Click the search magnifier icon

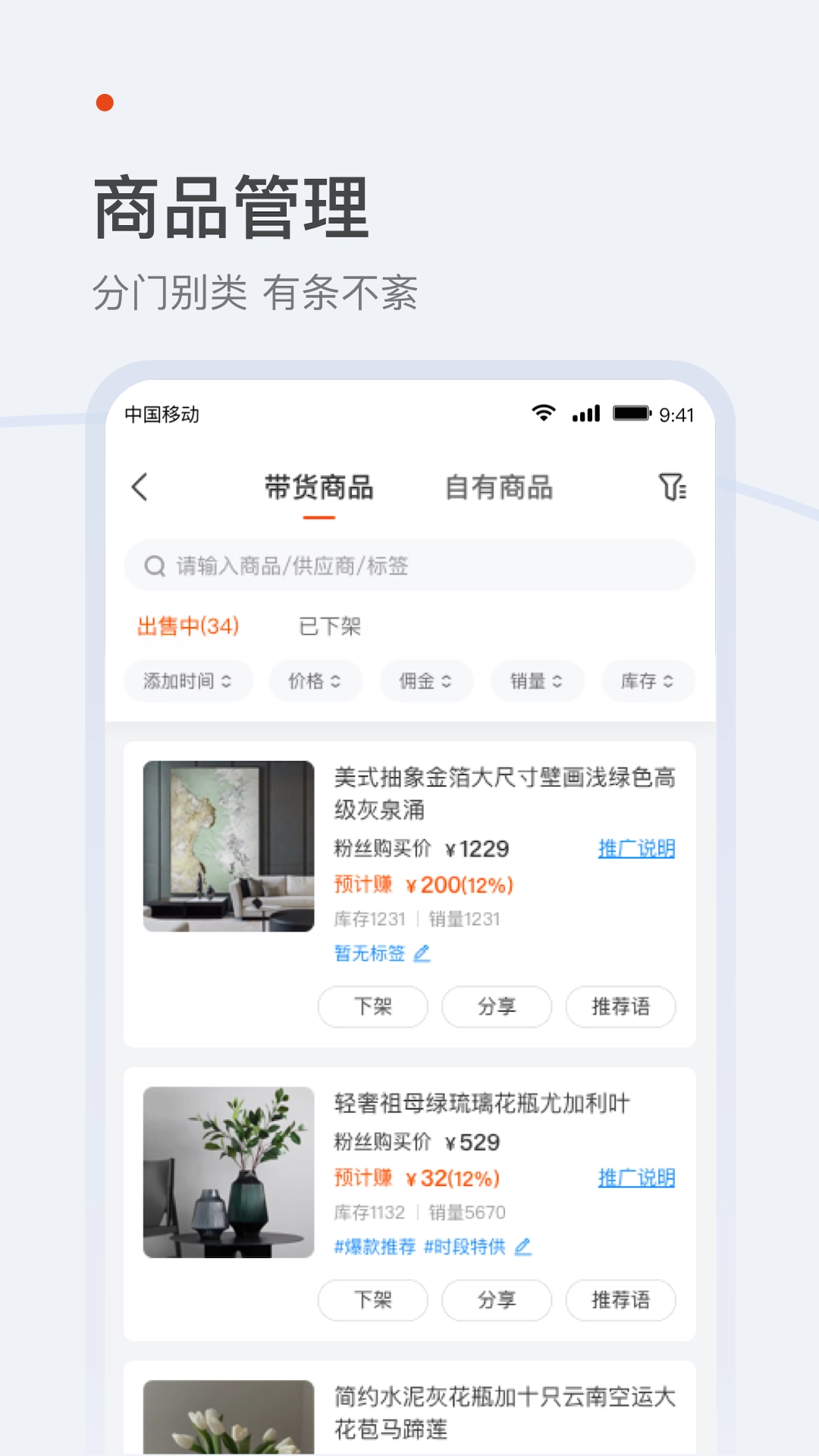coord(154,566)
